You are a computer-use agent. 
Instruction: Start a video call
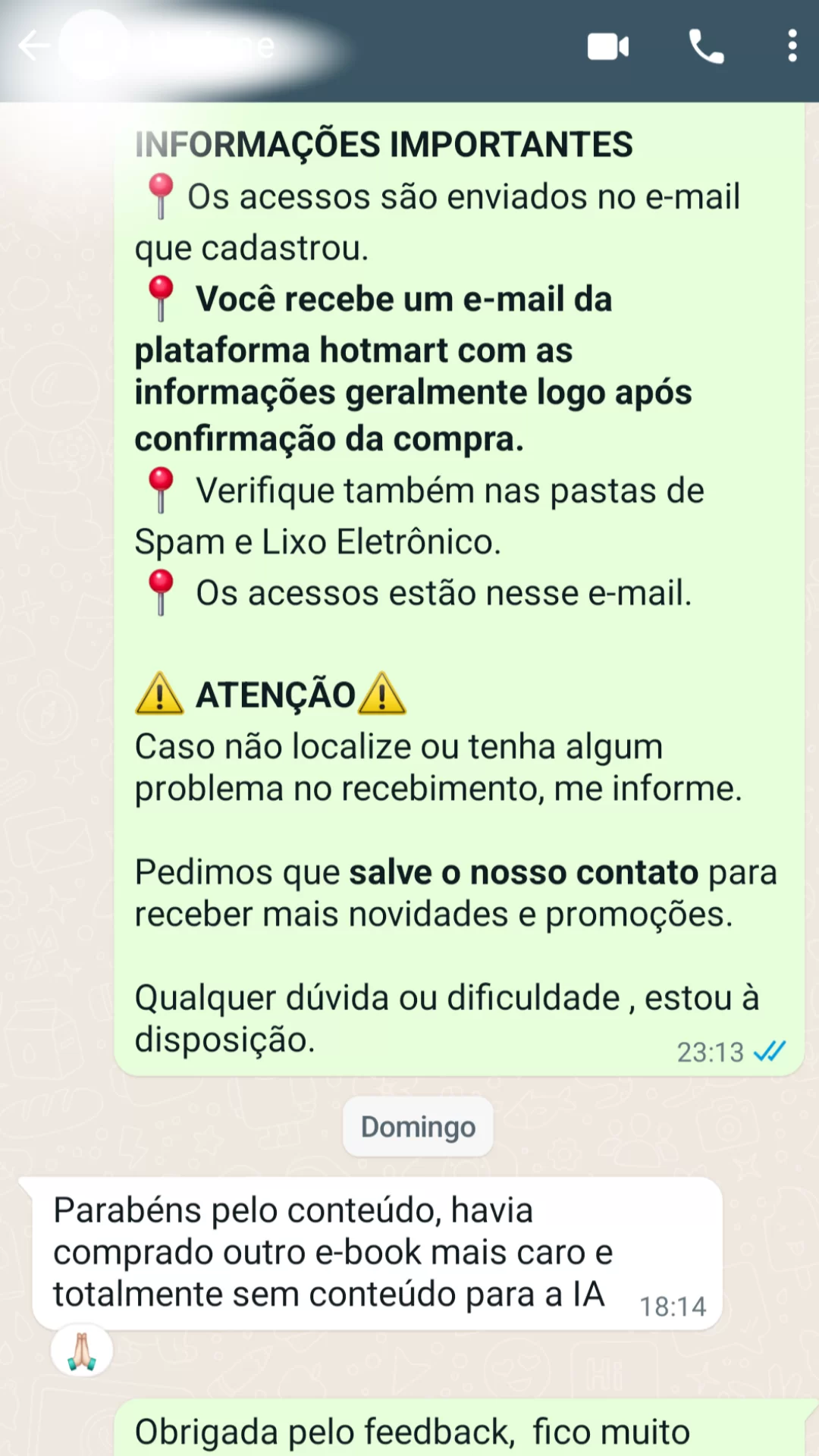pos(607,47)
